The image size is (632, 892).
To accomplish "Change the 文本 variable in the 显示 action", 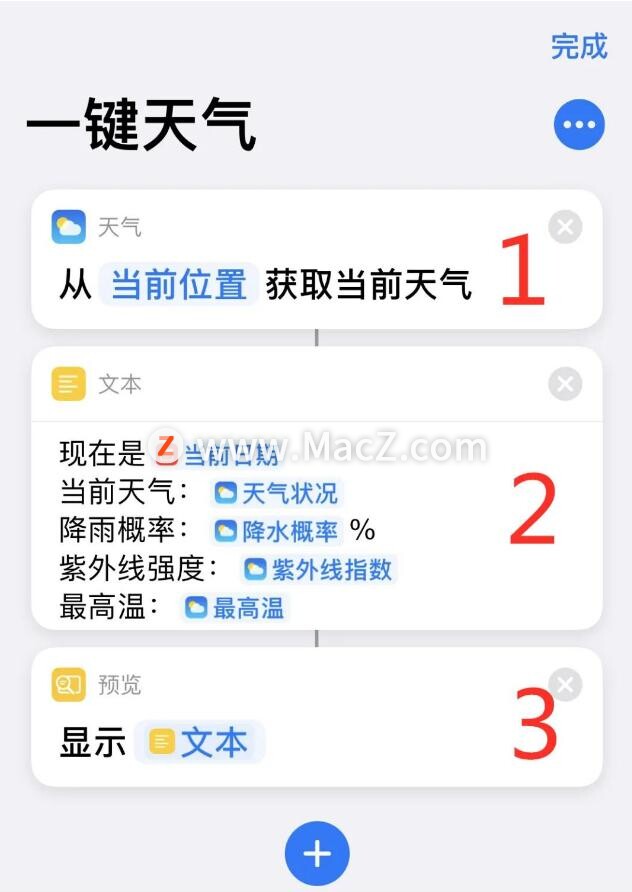I will [x=200, y=742].
